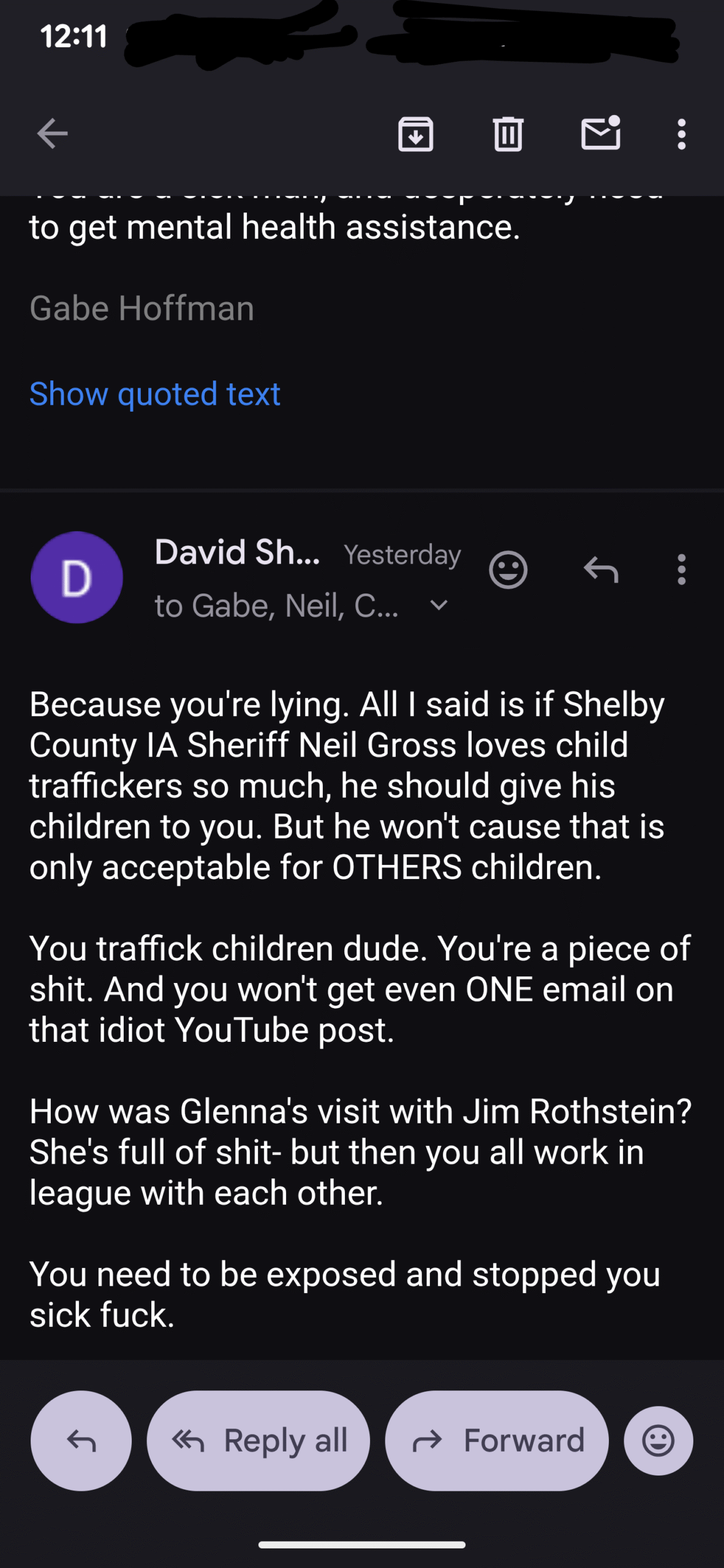This screenshot has width=724, height=1568.
Task: Open the bottom emoji reaction button
Action: click(x=658, y=1441)
